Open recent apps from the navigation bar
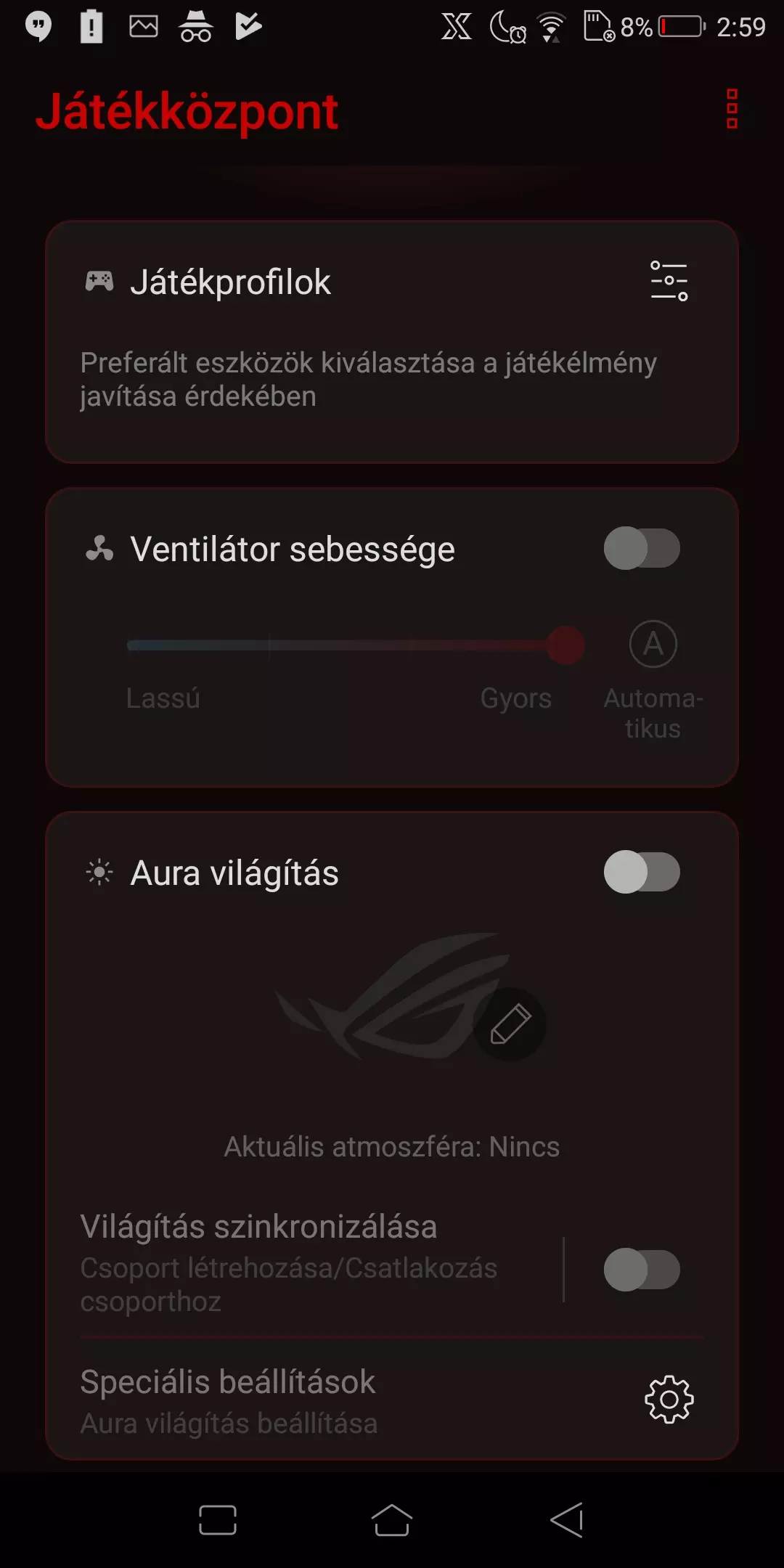784x1568 pixels. point(218,1520)
